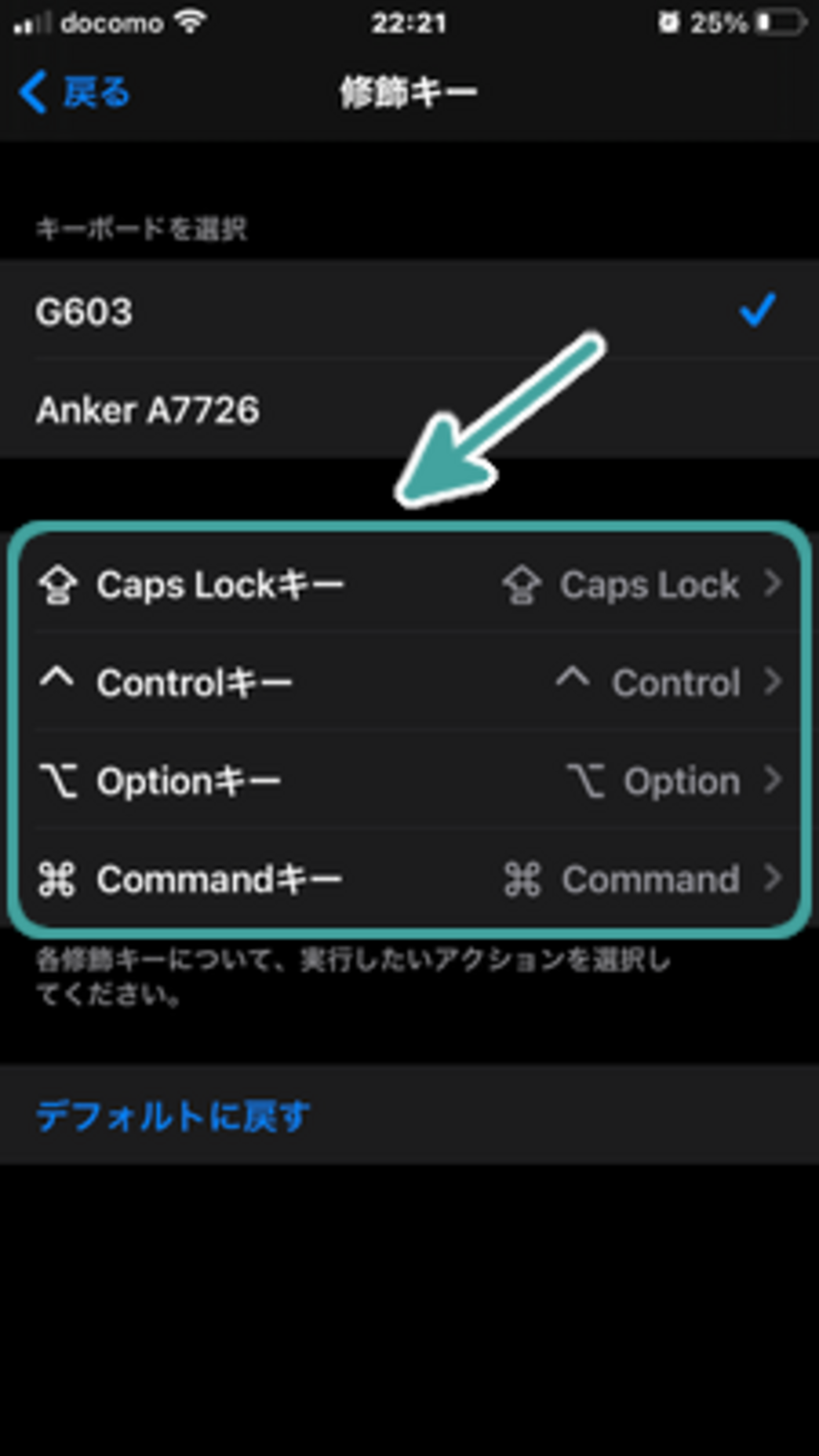The image size is (819, 1456).
Task: Tap デフォルトに戻す to restore defaults
Action: (173, 1116)
